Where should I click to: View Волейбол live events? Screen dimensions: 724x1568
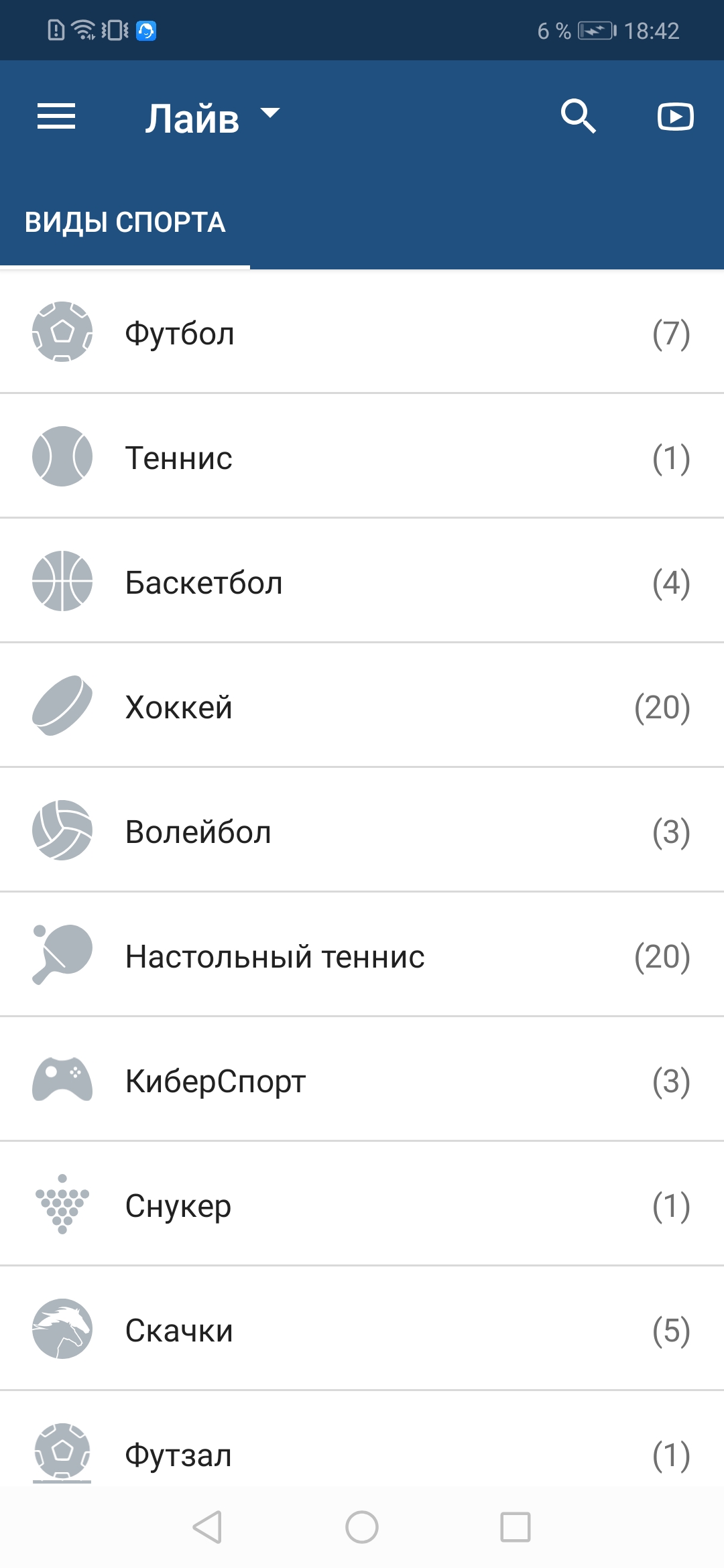point(362,832)
